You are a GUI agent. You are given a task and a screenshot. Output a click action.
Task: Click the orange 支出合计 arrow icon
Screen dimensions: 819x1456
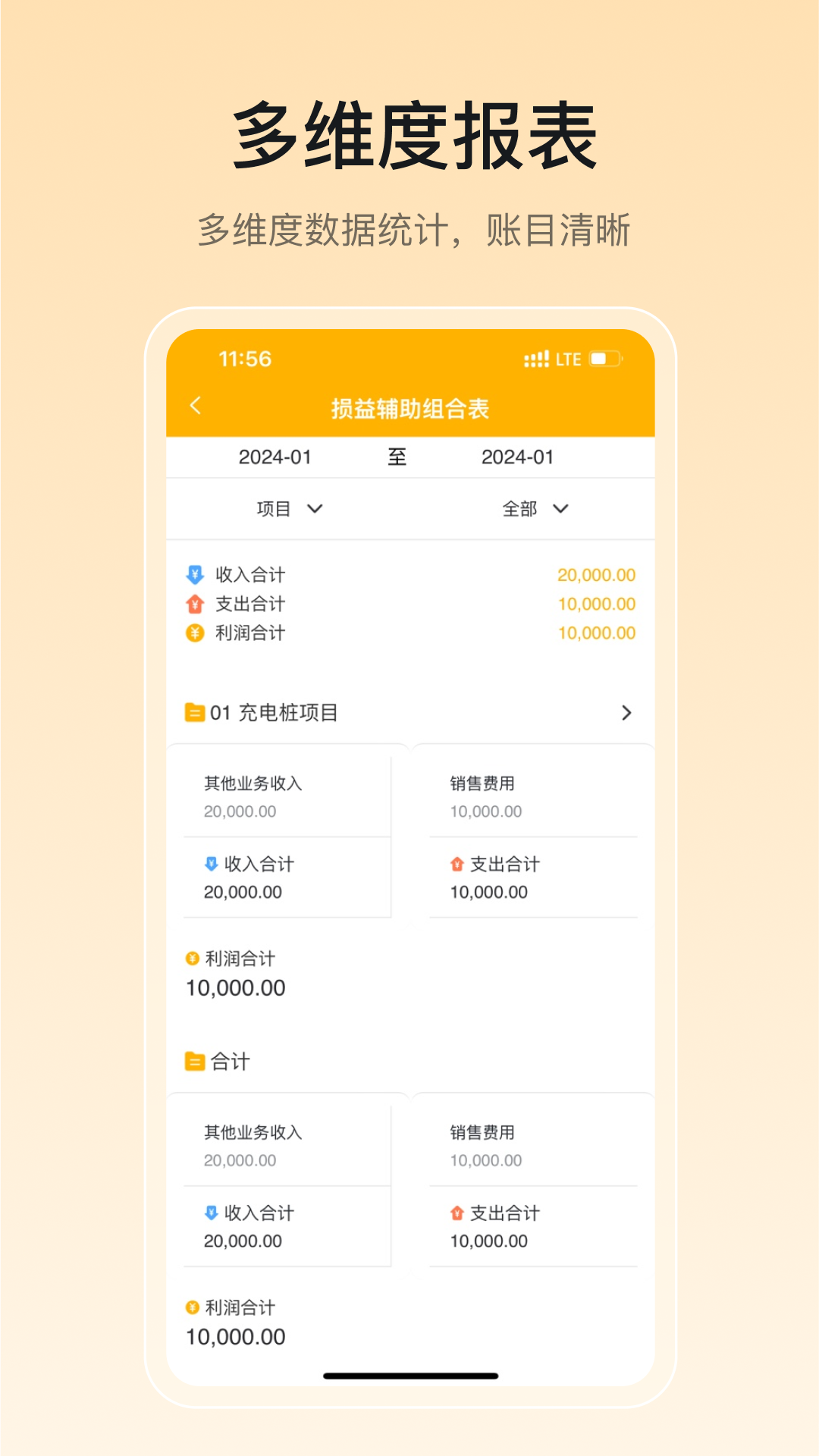tap(196, 604)
